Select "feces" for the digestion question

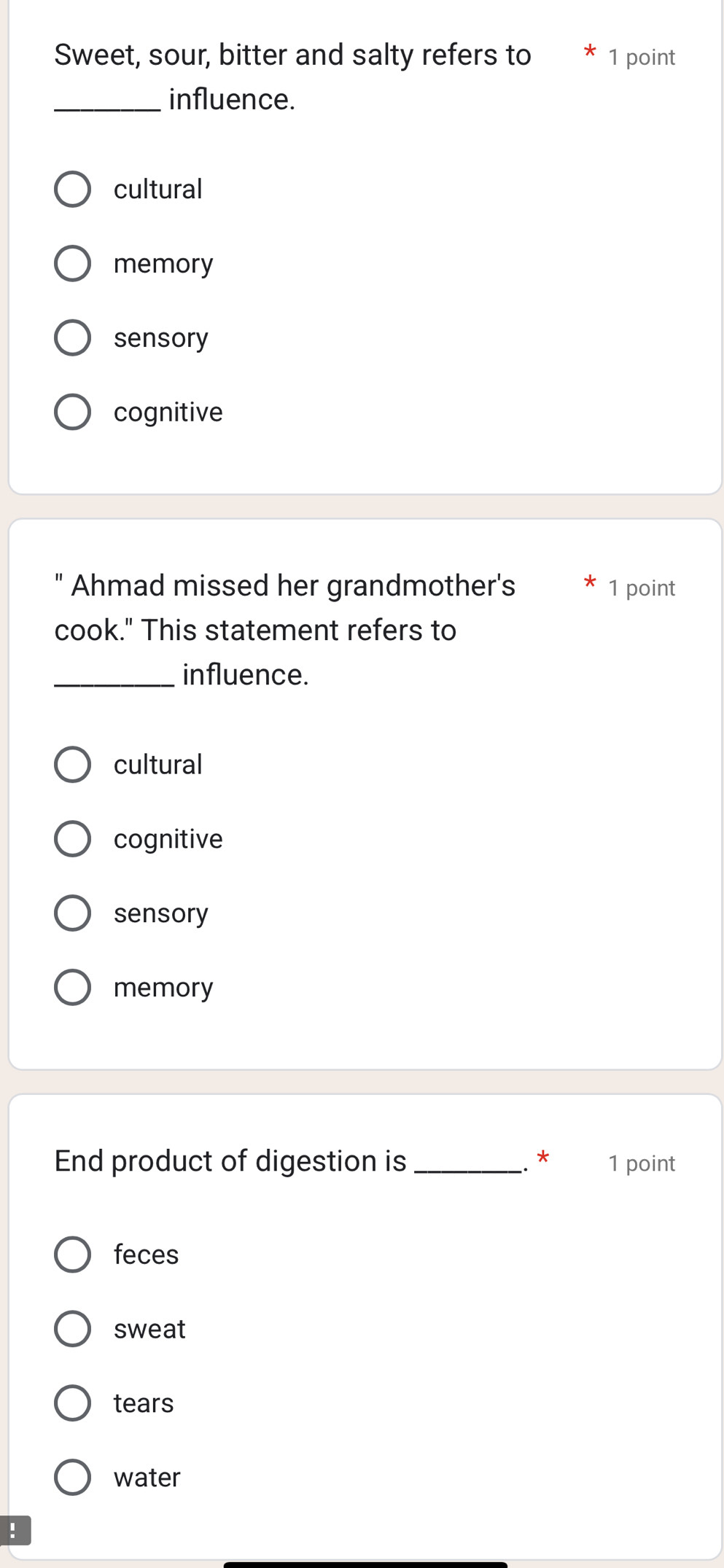click(x=73, y=1254)
